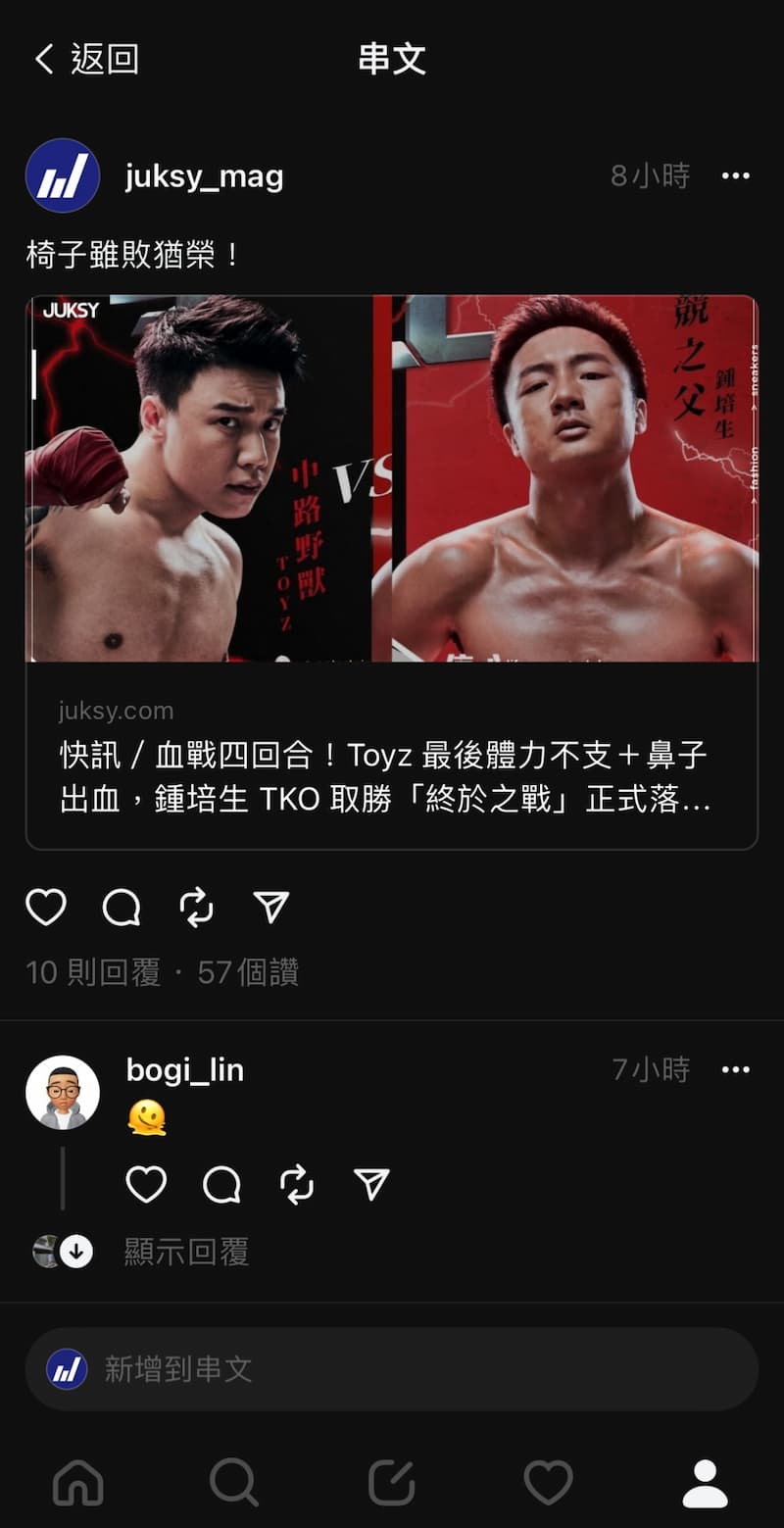Screen dimensions: 784x1528
Task: Switch to the profile tab
Action: pyautogui.click(x=704, y=1483)
